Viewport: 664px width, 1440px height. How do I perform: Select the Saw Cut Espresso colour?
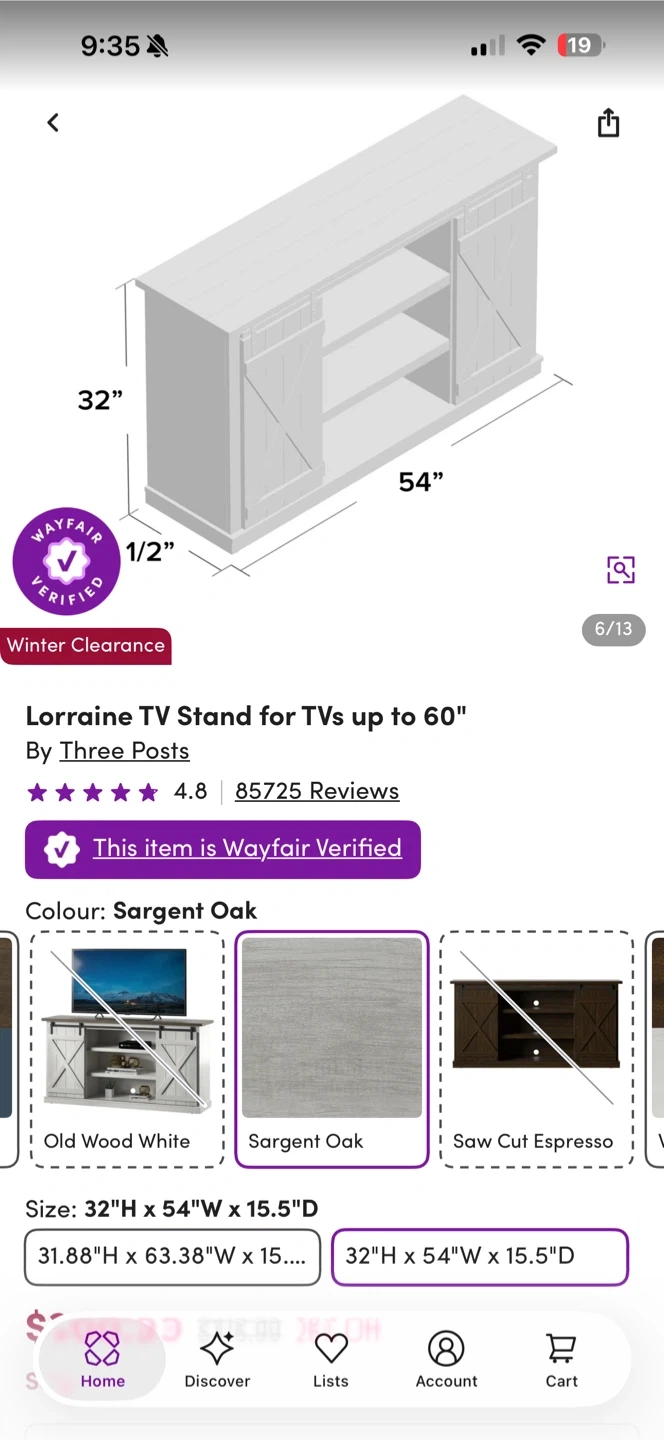coord(536,1048)
